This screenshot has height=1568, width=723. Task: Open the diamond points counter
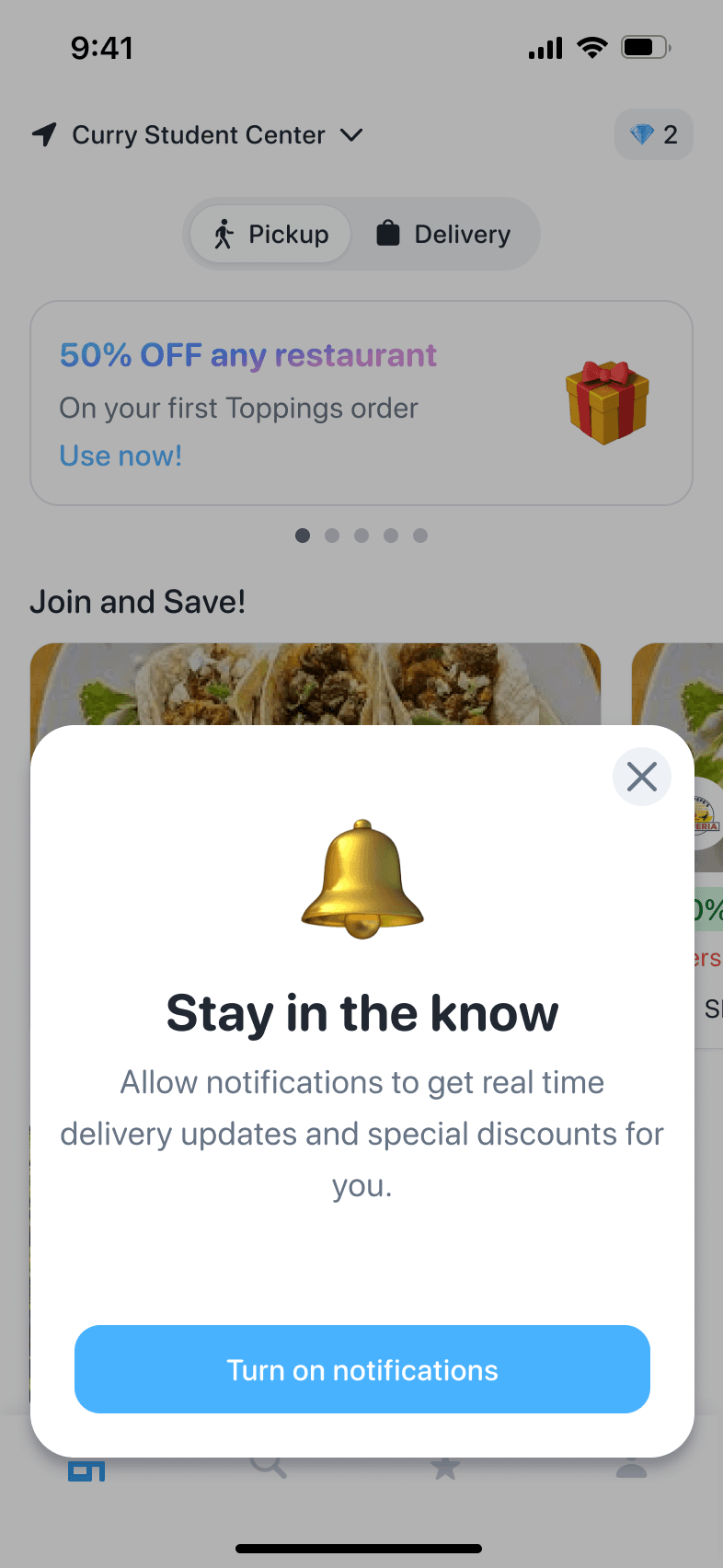pyautogui.click(x=653, y=135)
